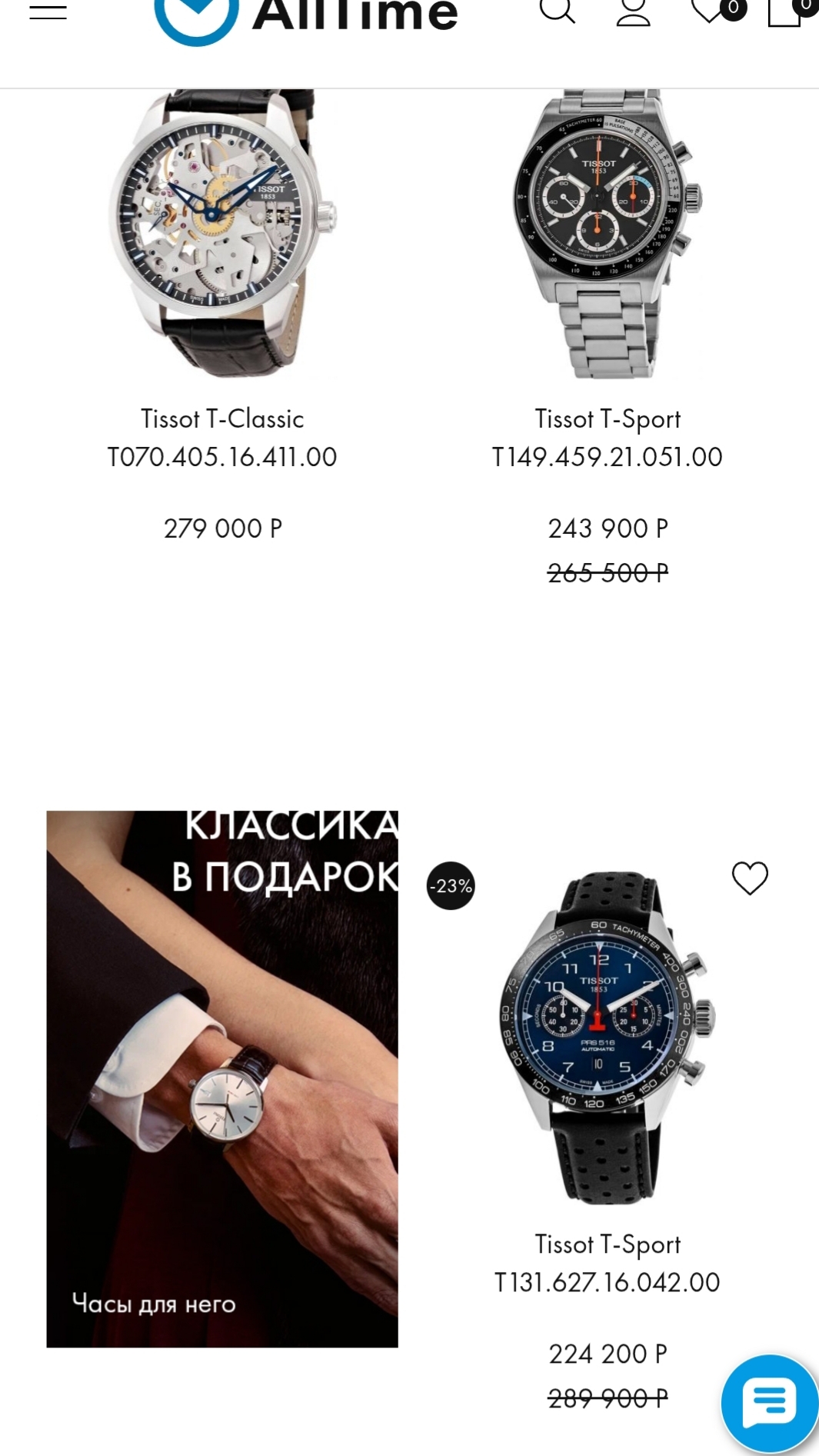Open Tissot T-Classic T070.405.16.411.00 watch
The width and height of the screenshot is (819, 1456).
pyautogui.click(x=222, y=438)
